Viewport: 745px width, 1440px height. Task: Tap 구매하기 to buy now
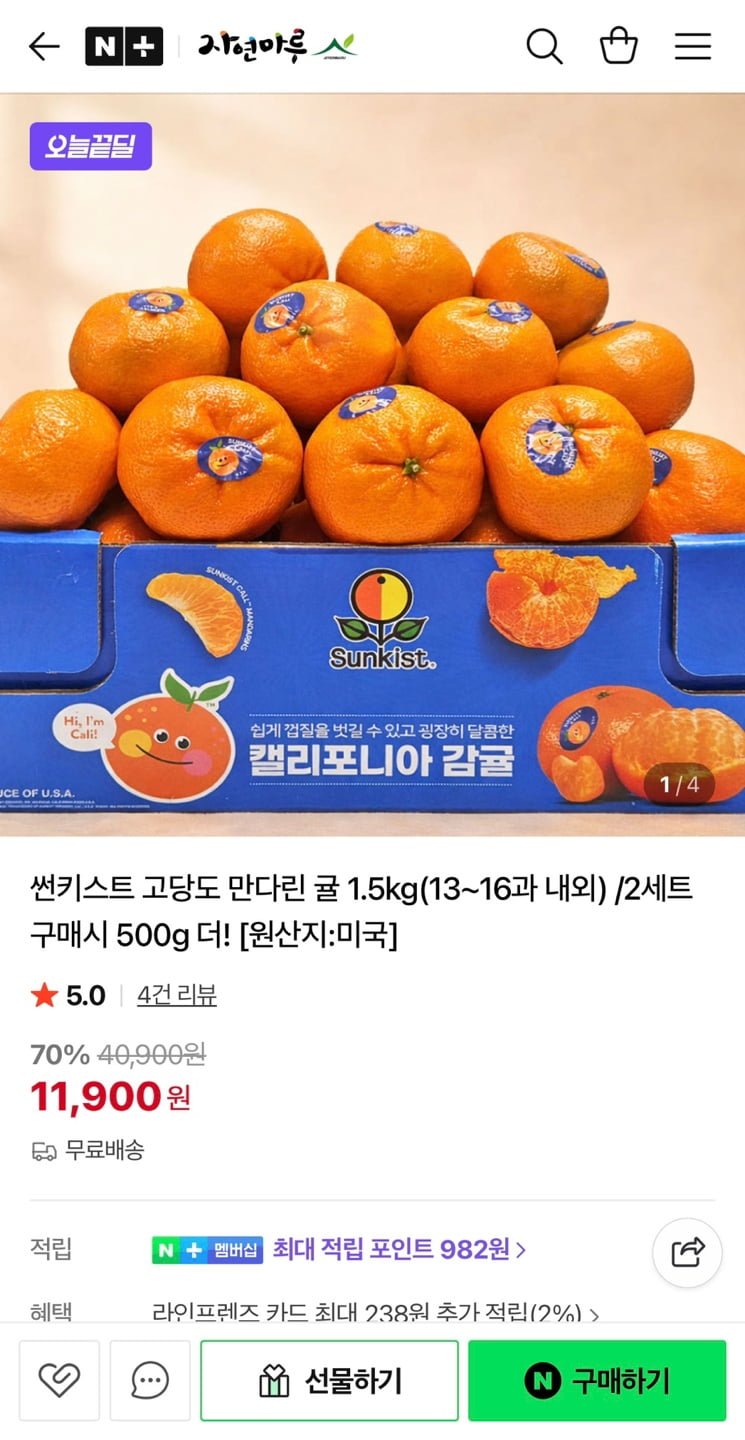(597, 1381)
